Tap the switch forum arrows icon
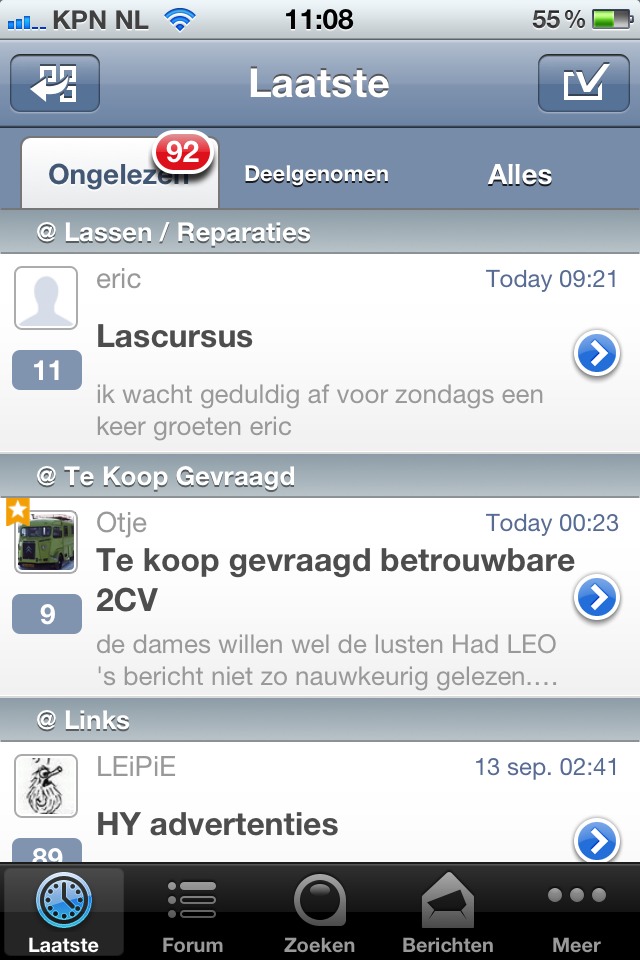Viewport: 640px width, 960px height. coord(55,84)
